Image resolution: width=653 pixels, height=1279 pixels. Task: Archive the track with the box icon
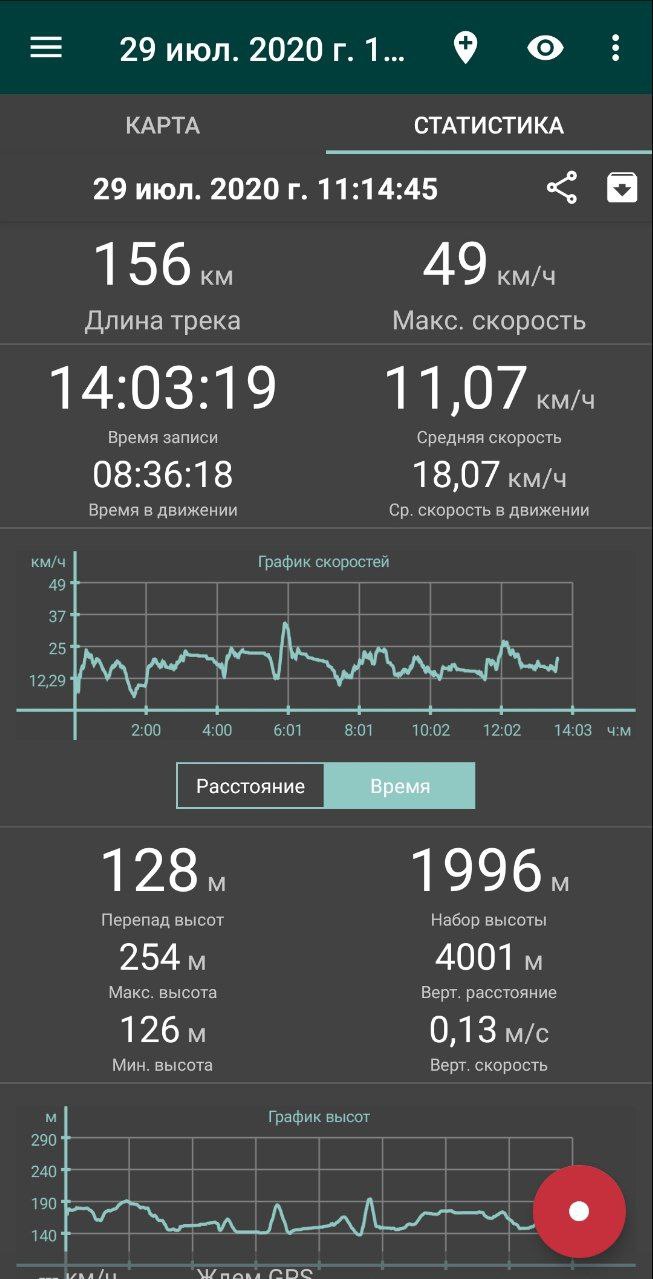(622, 188)
